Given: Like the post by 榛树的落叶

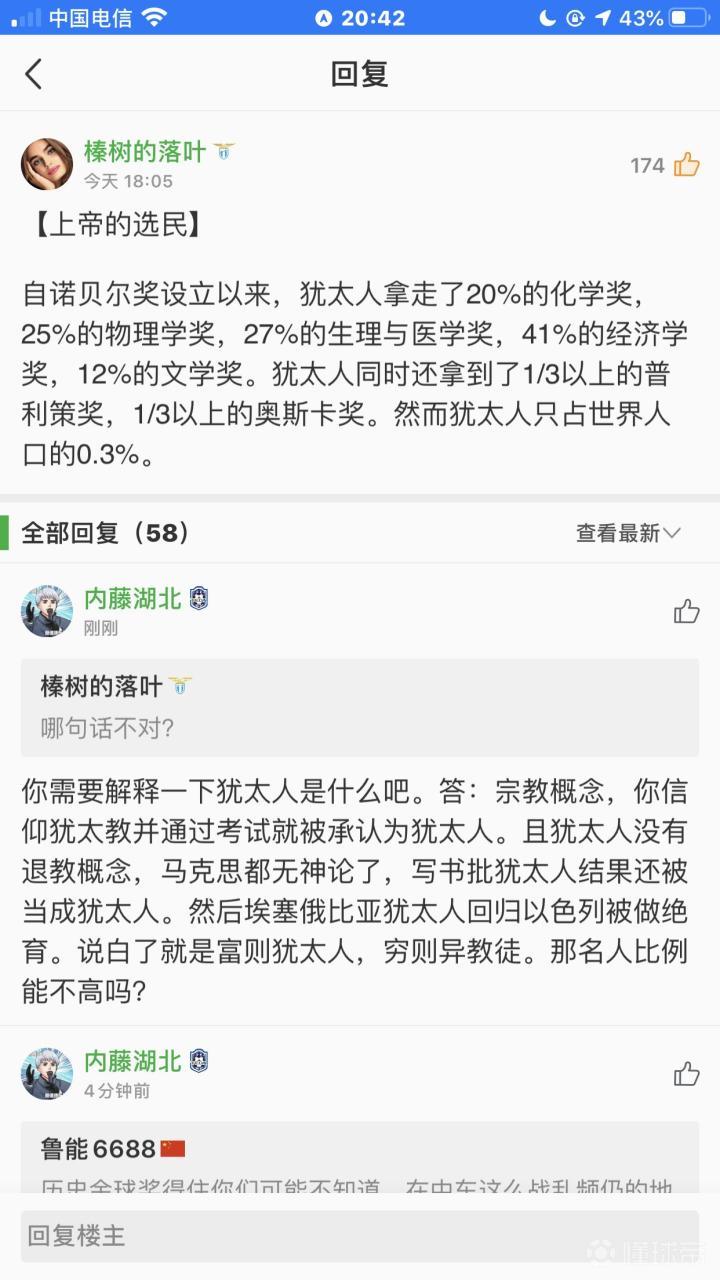Looking at the screenshot, I should 686,165.
